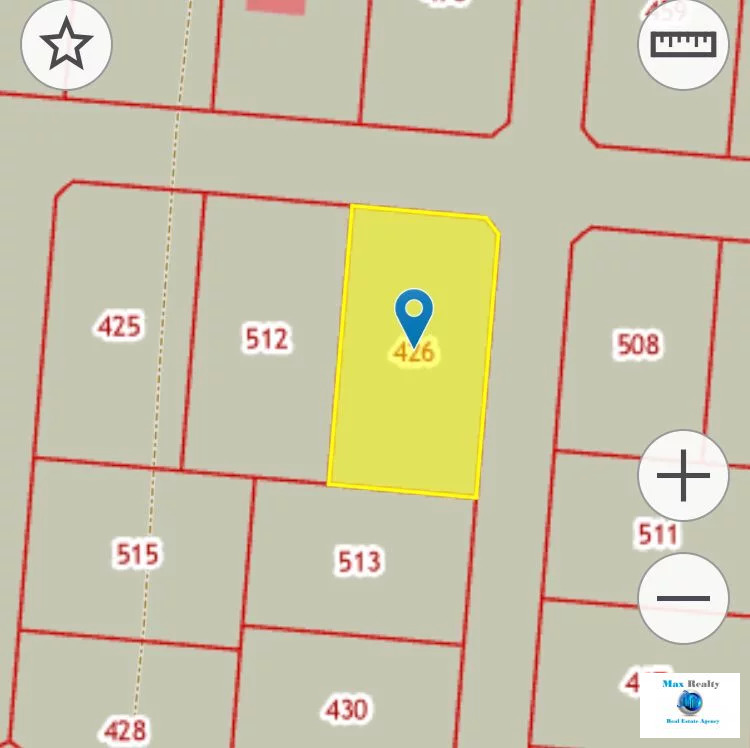
Task: Zoom out with the minus button
Action: (684, 598)
